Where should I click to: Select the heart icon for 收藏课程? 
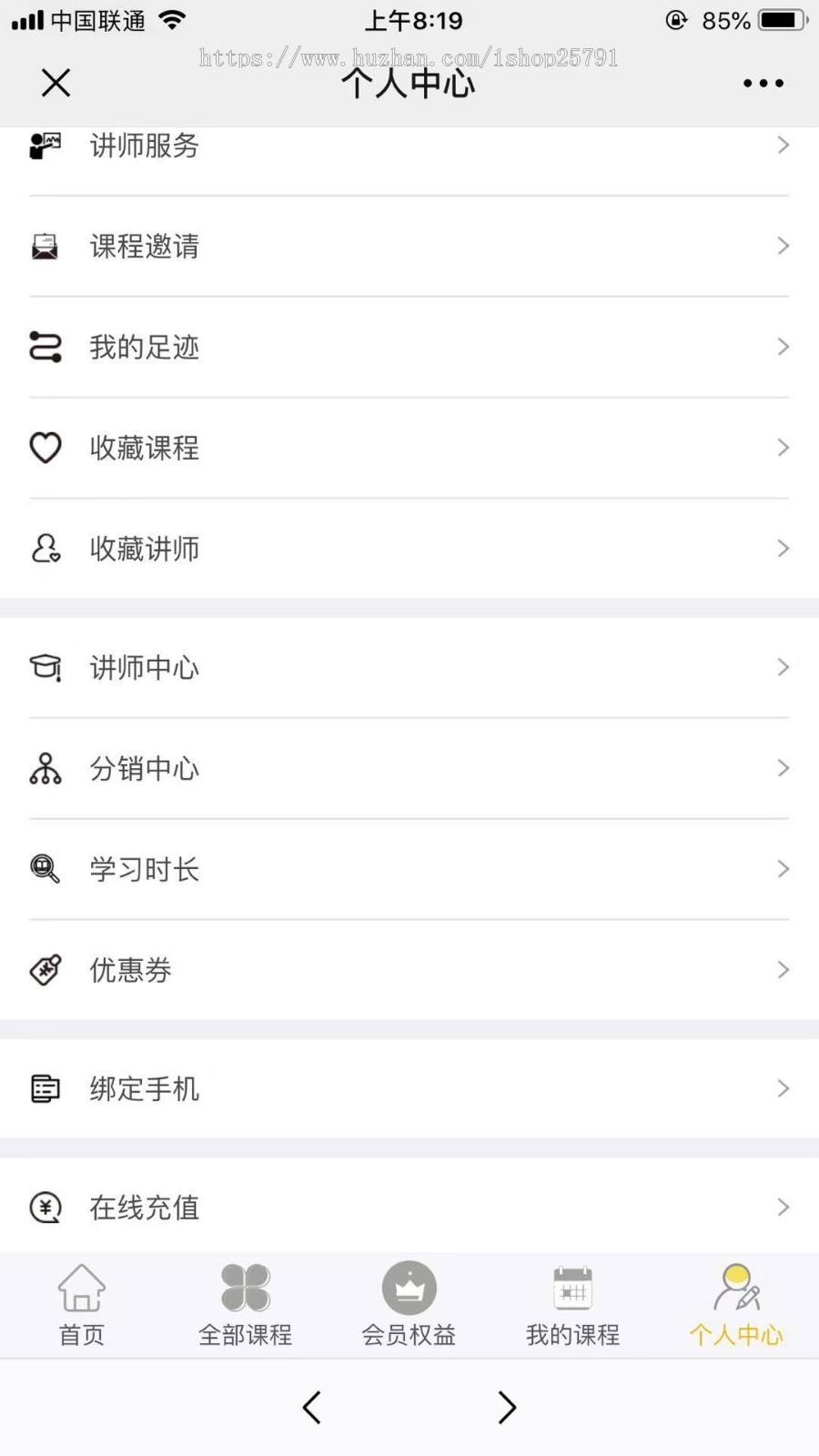tap(45, 448)
